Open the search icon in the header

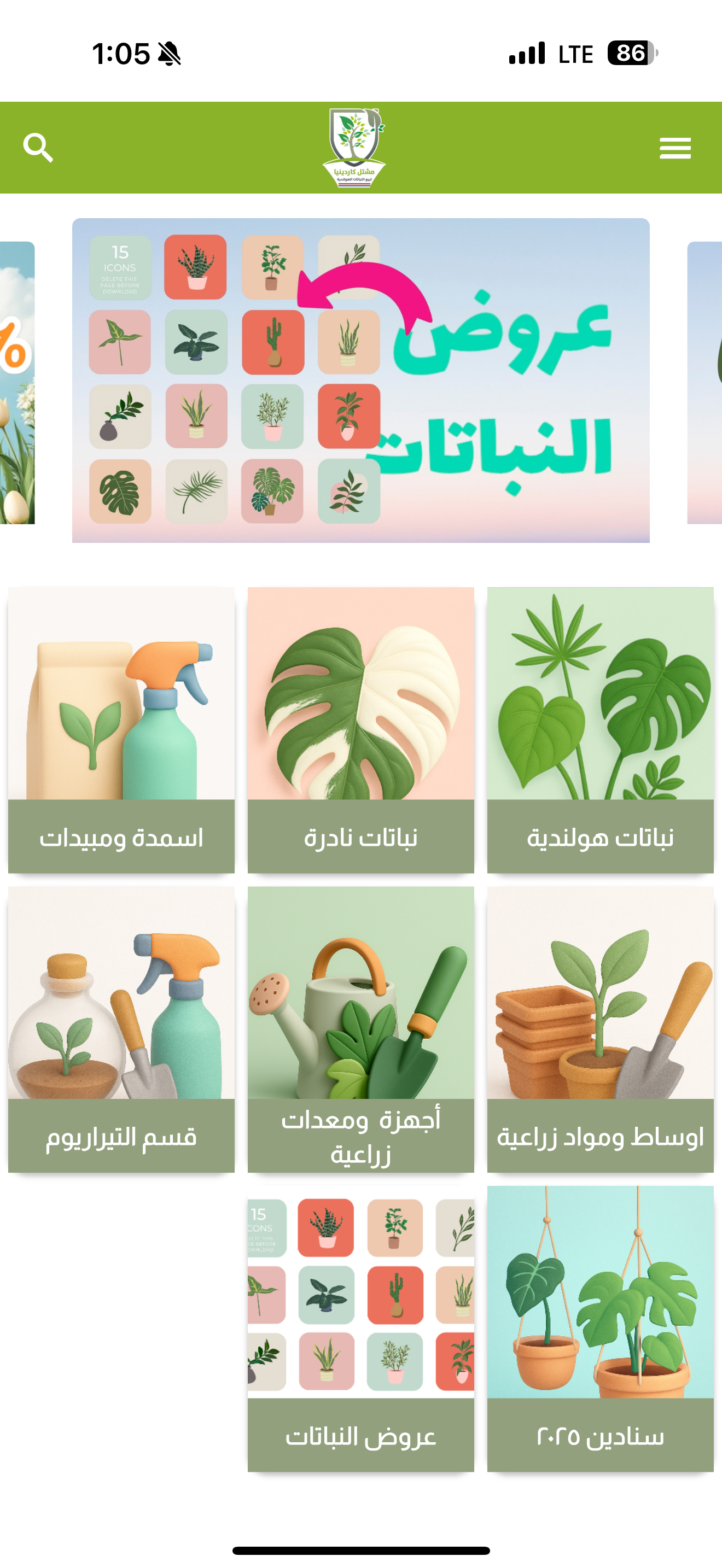point(39,148)
